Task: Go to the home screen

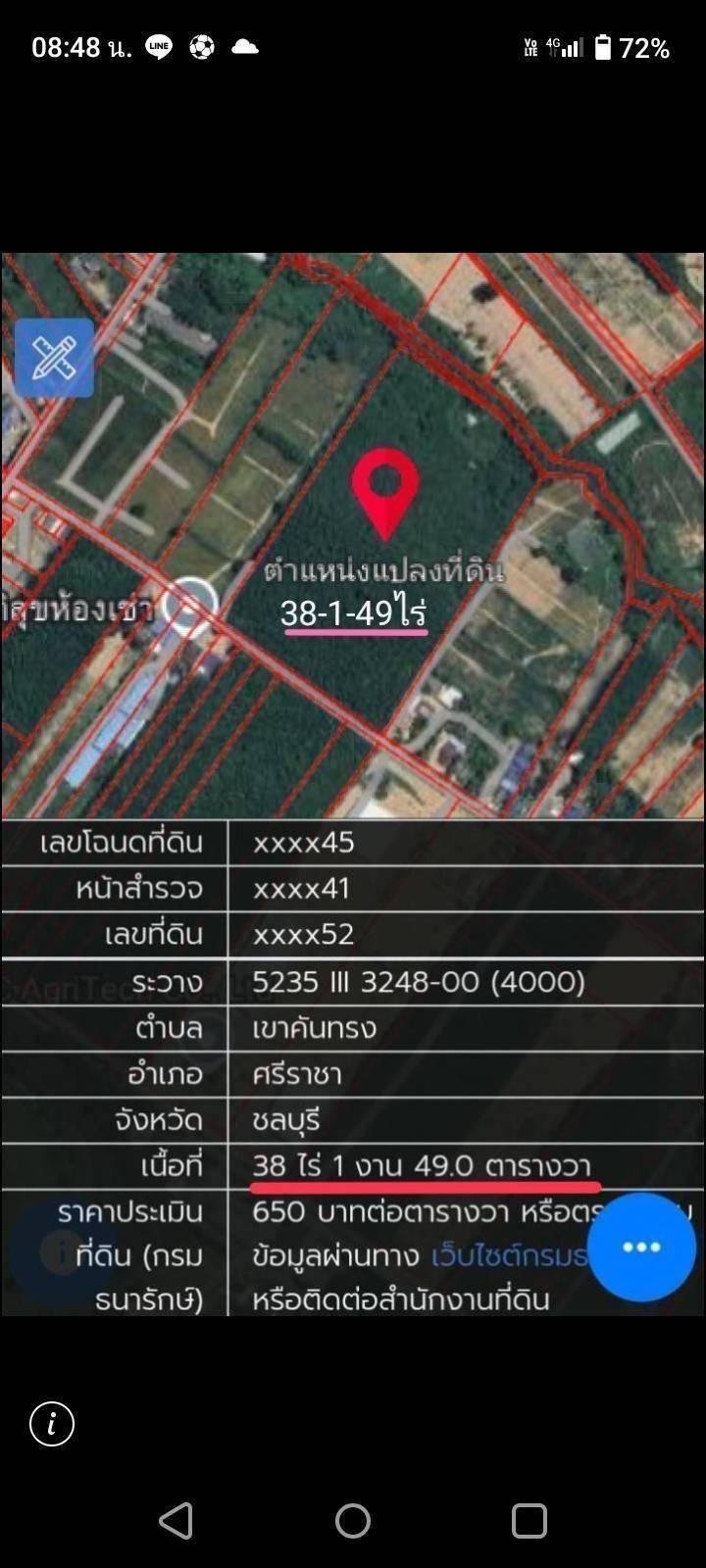Action: pyautogui.click(x=353, y=1521)
